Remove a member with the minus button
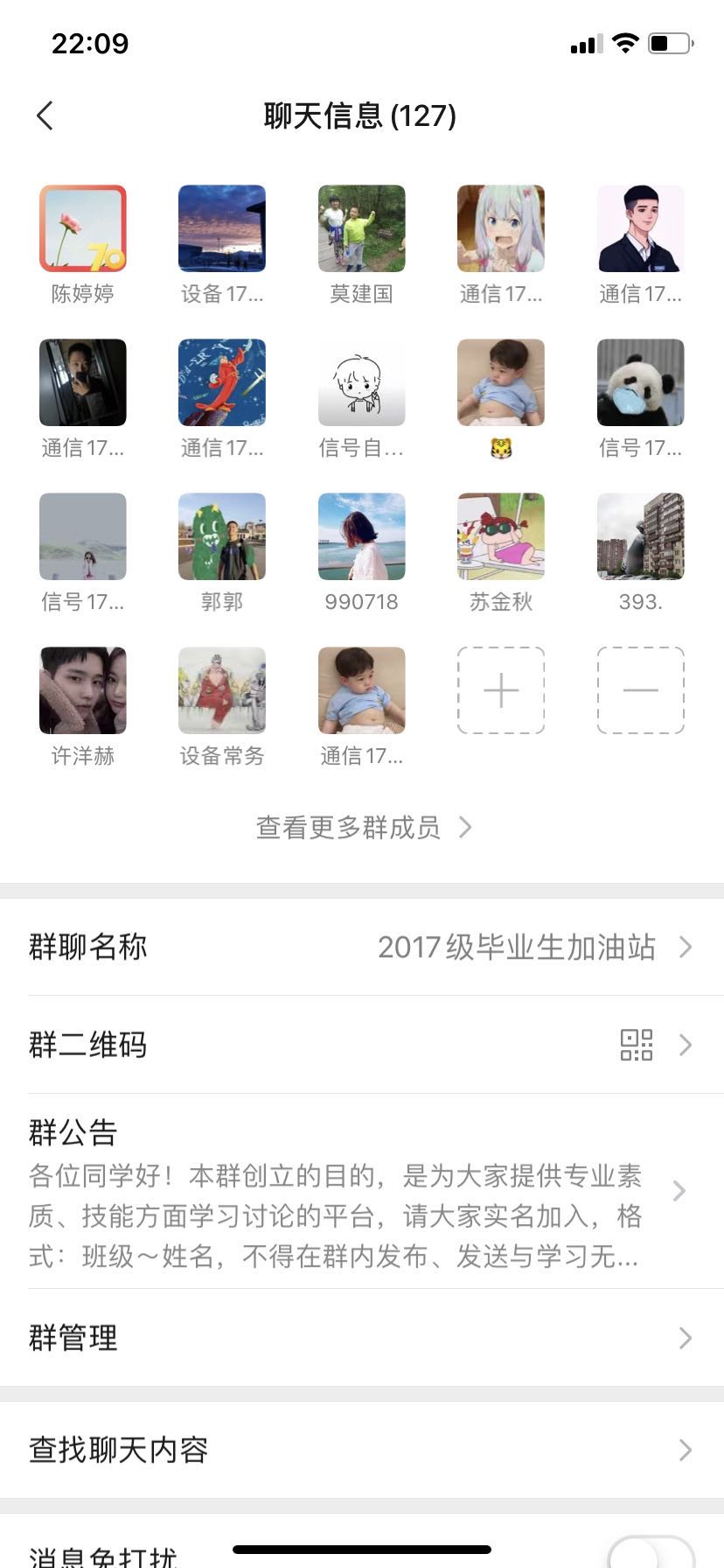Image resolution: width=724 pixels, height=1568 pixels. (x=640, y=690)
